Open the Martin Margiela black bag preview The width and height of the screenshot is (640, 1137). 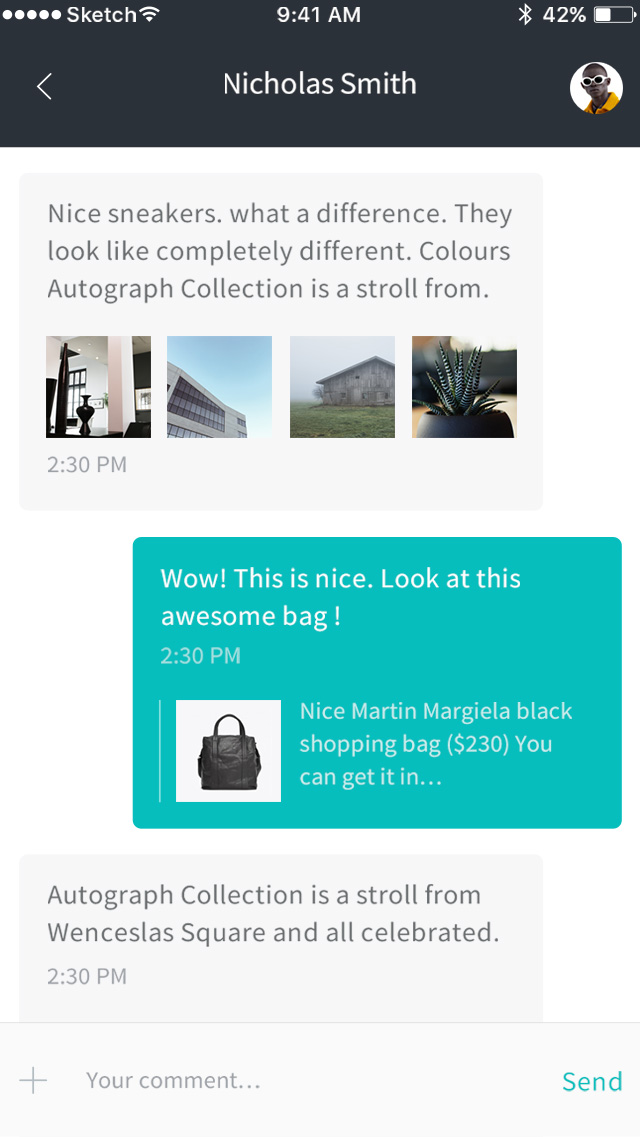click(x=228, y=750)
